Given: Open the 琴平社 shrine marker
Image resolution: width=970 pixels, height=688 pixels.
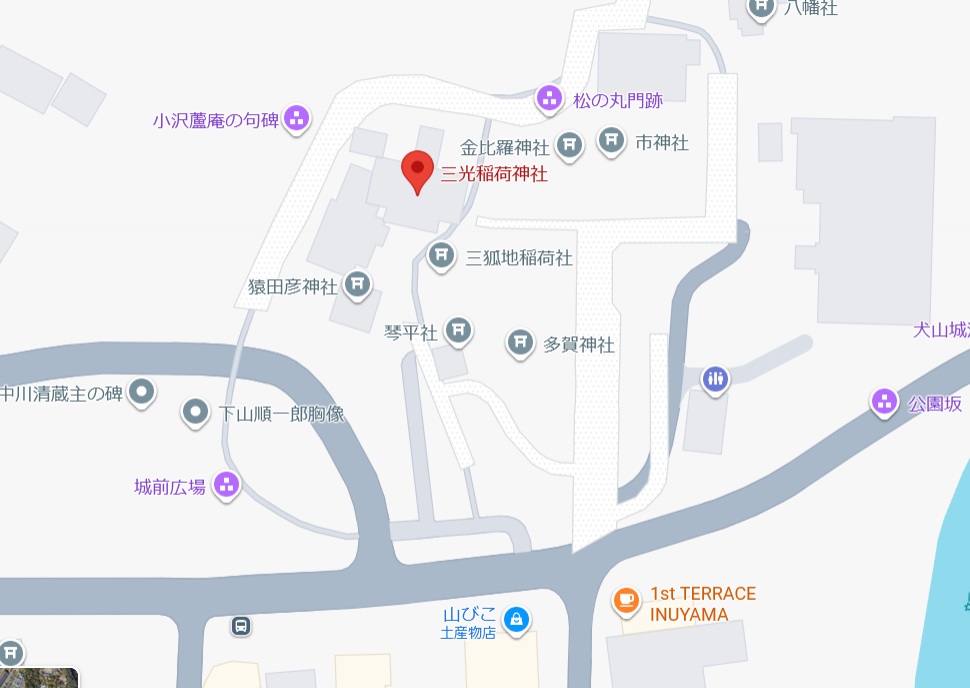Looking at the screenshot, I should pyautogui.click(x=458, y=330).
